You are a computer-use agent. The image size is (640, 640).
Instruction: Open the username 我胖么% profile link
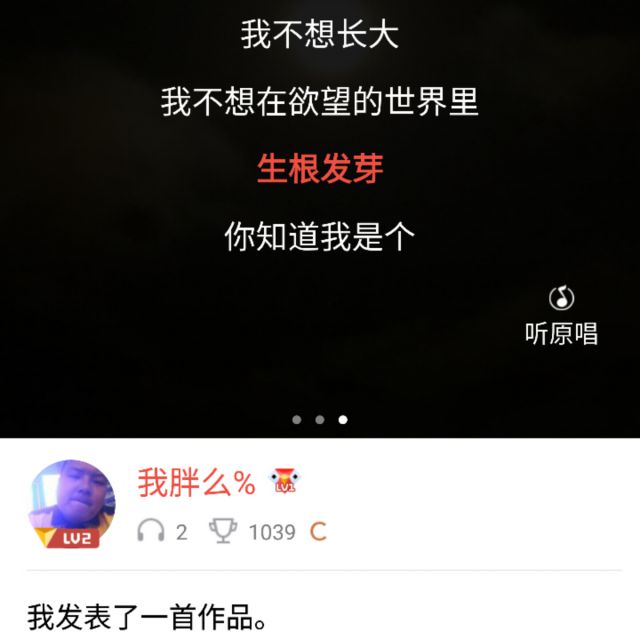click(197, 484)
